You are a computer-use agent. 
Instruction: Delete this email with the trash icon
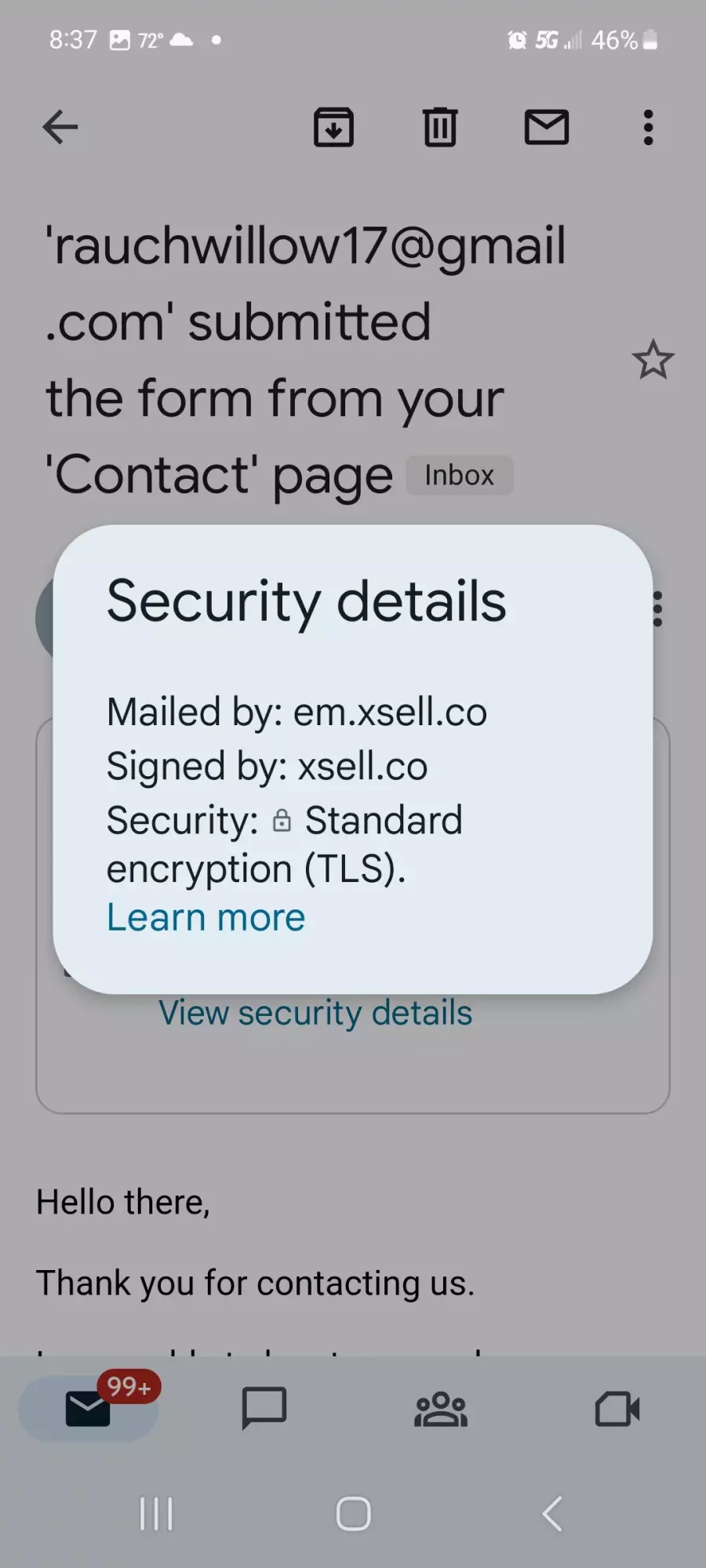pos(440,127)
